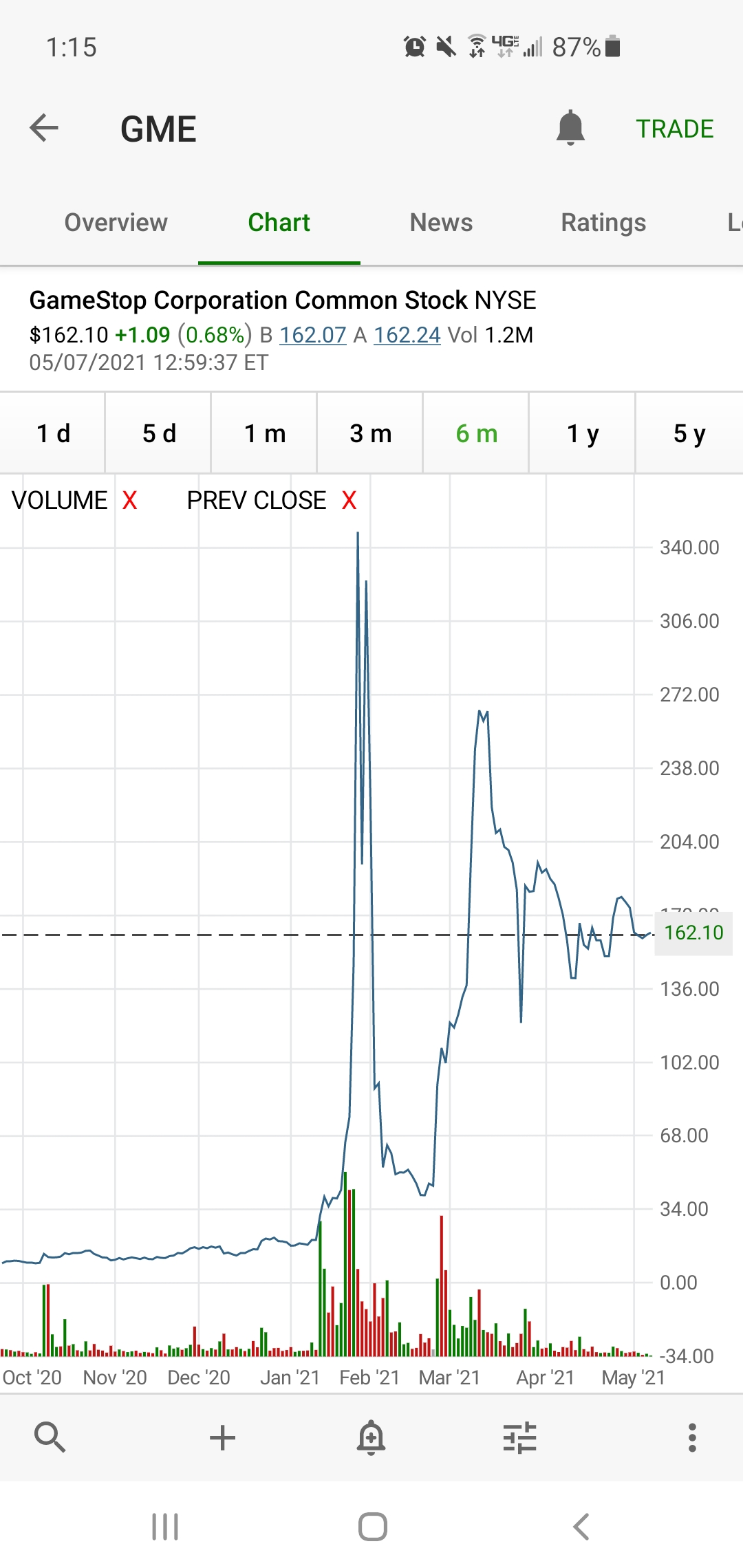Screen dimensions: 743x1568
Task: Open the News tab
Action: pos(441,223)
